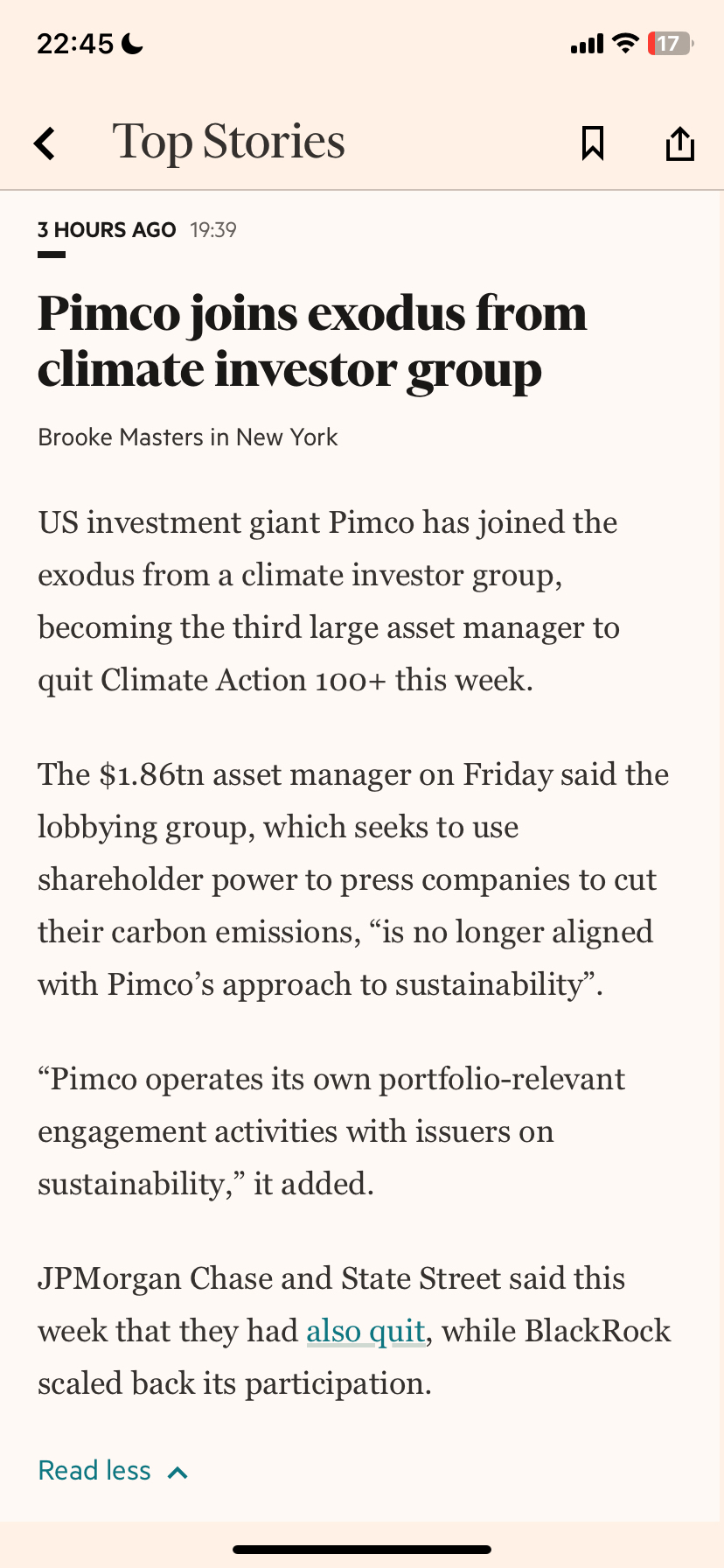Share this article

click(679, 143)
